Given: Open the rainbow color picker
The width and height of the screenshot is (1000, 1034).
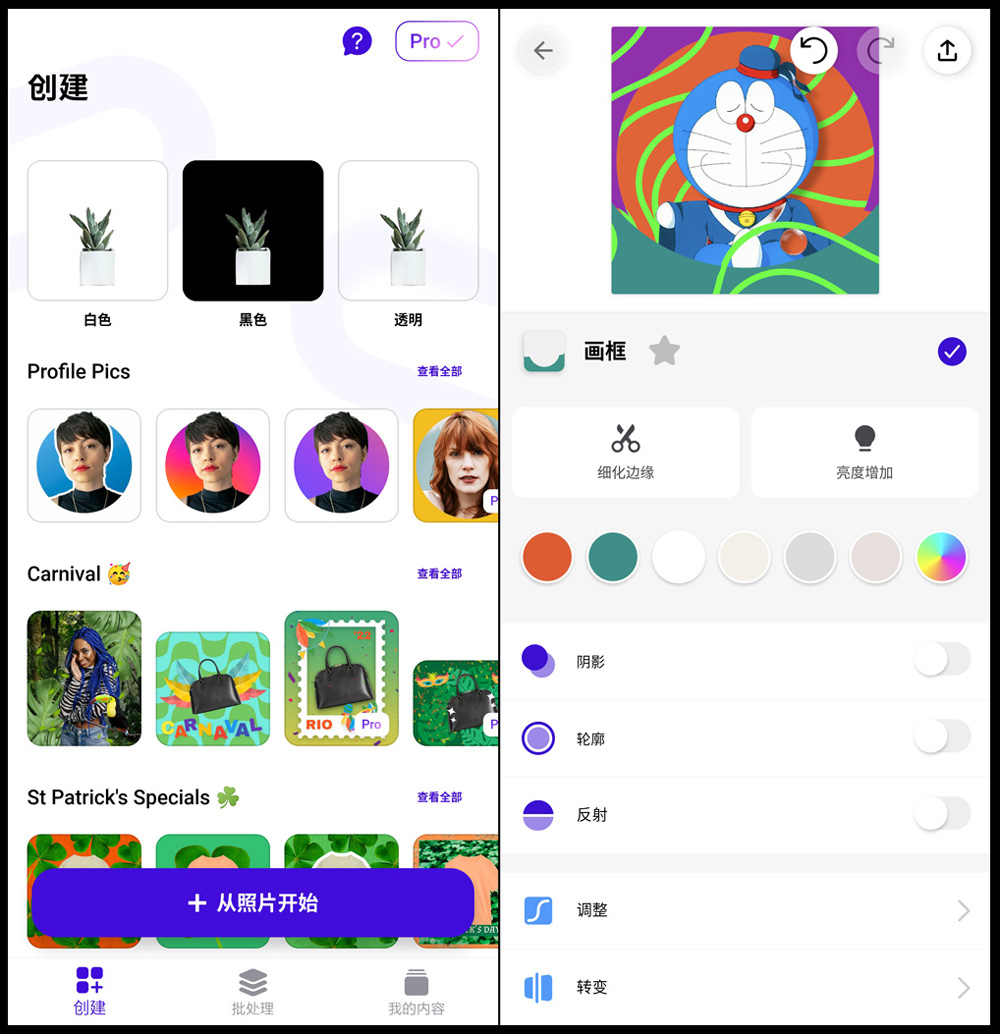Looking at the screenshot, I should 941,557.
